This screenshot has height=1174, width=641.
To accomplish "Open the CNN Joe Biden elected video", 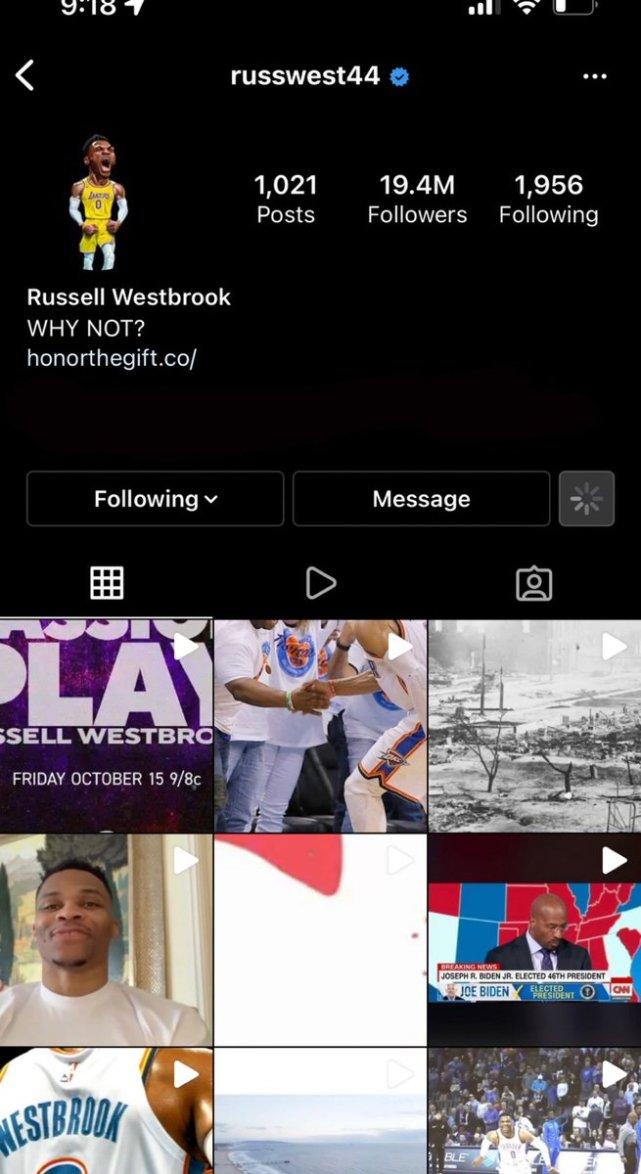I will coord(534,940).
